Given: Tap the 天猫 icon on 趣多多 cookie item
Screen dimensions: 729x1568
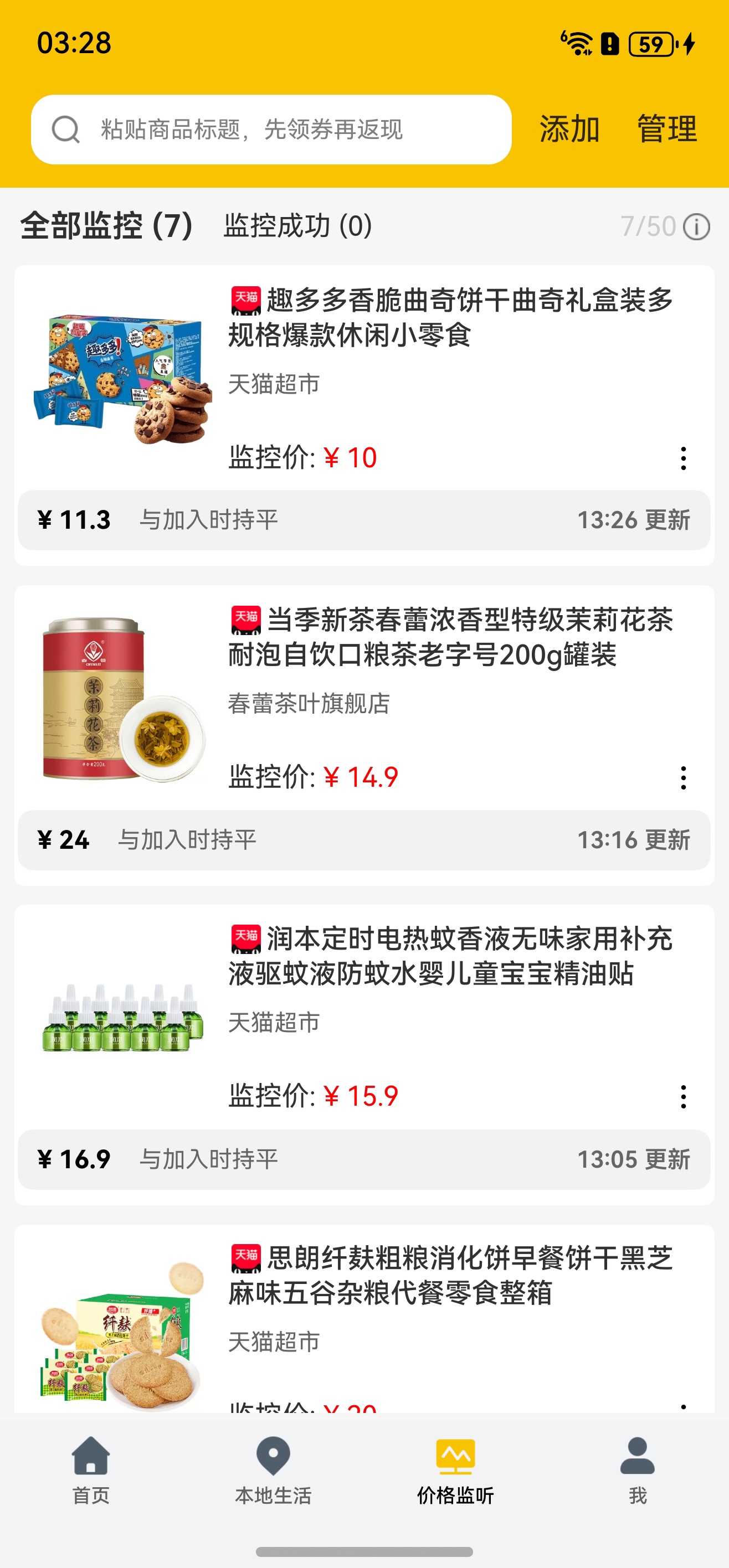Looking at the screenshot, I should tap(246, 301).
